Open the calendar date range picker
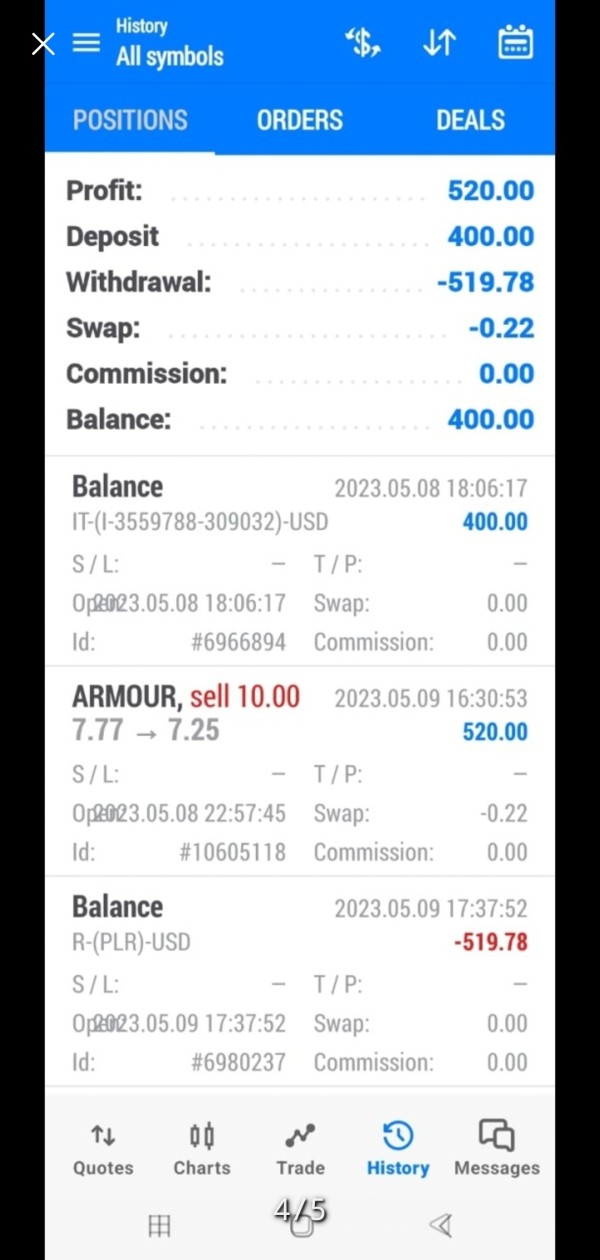The width and height of the screenshot is (600, 1260). tap(515, 43)
